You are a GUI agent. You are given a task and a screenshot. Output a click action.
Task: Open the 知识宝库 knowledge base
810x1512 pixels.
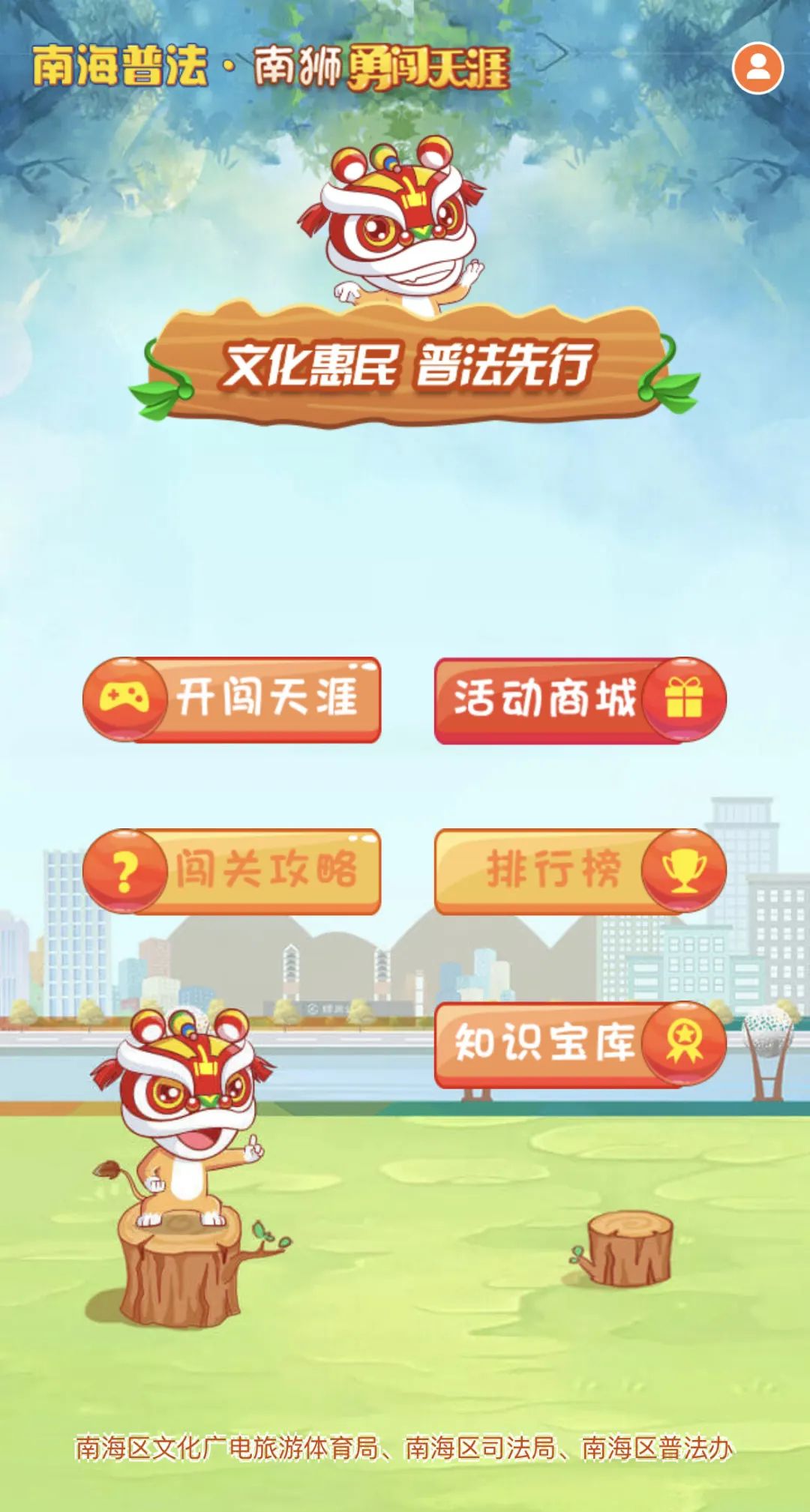(x=580, y=1044)
